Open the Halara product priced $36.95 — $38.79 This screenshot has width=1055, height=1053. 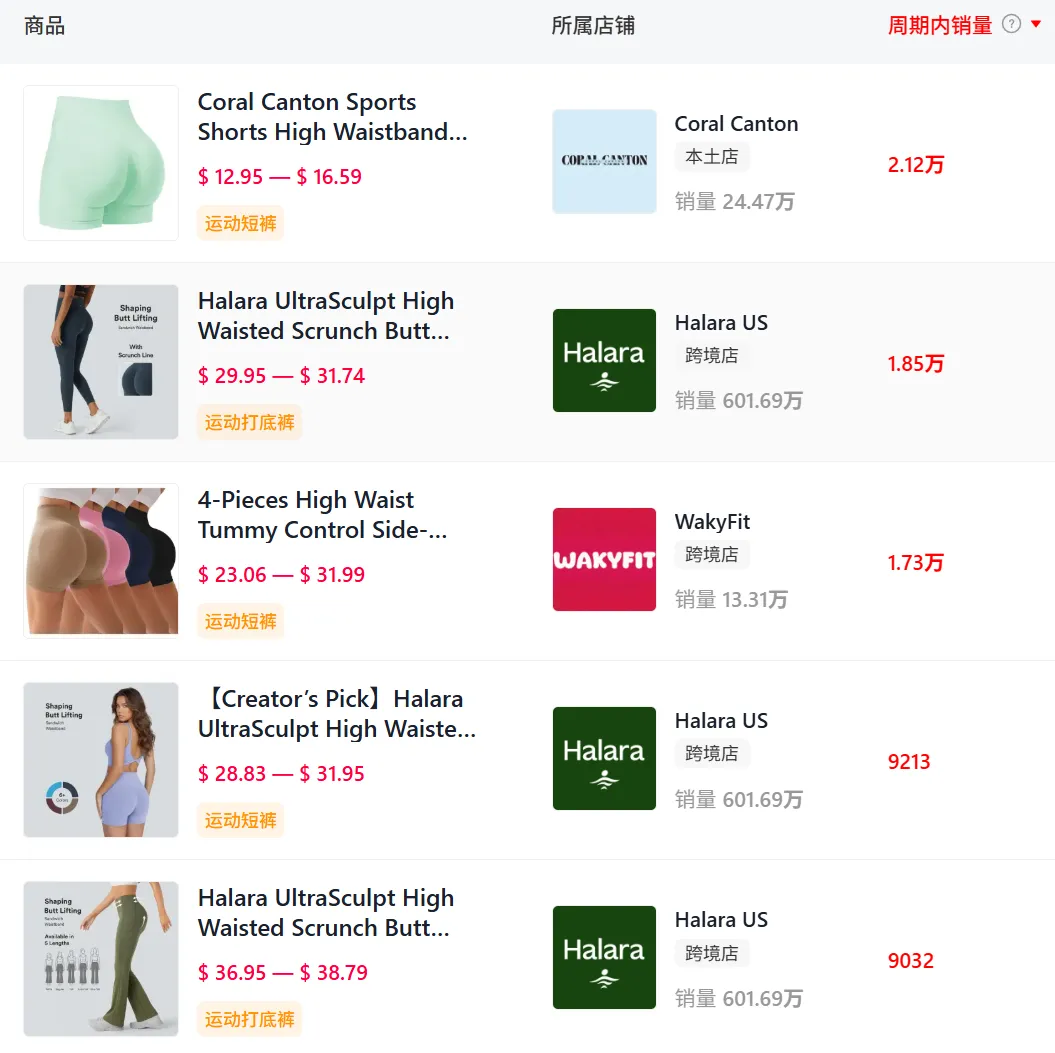(x=325, y=913)
